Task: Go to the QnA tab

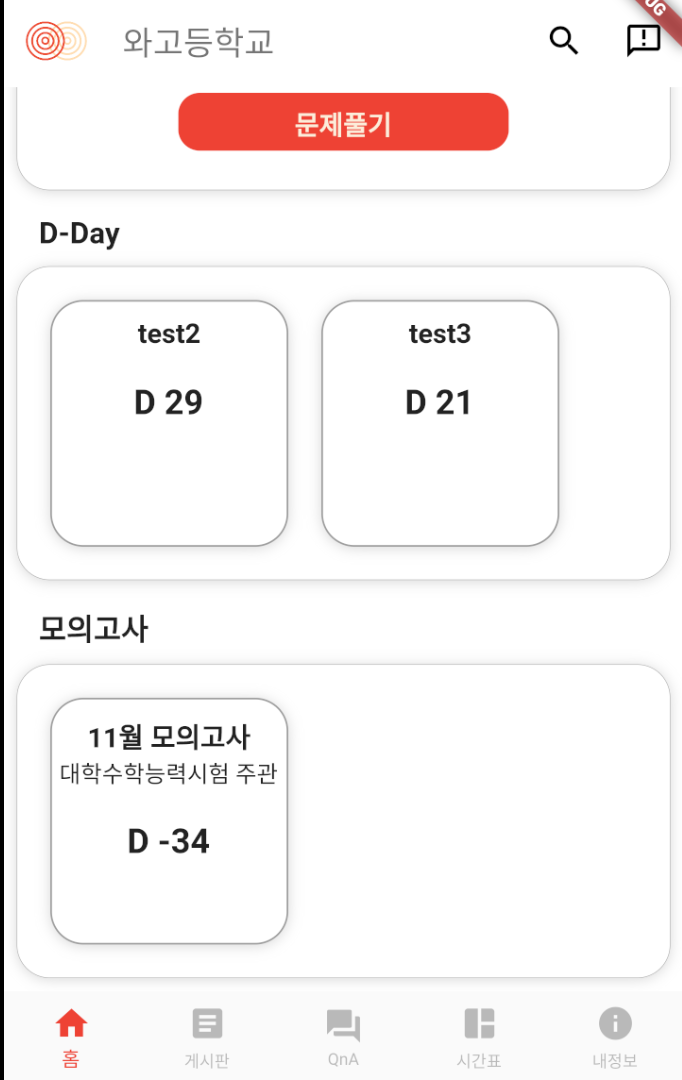Action: [x=343, y=1036]
